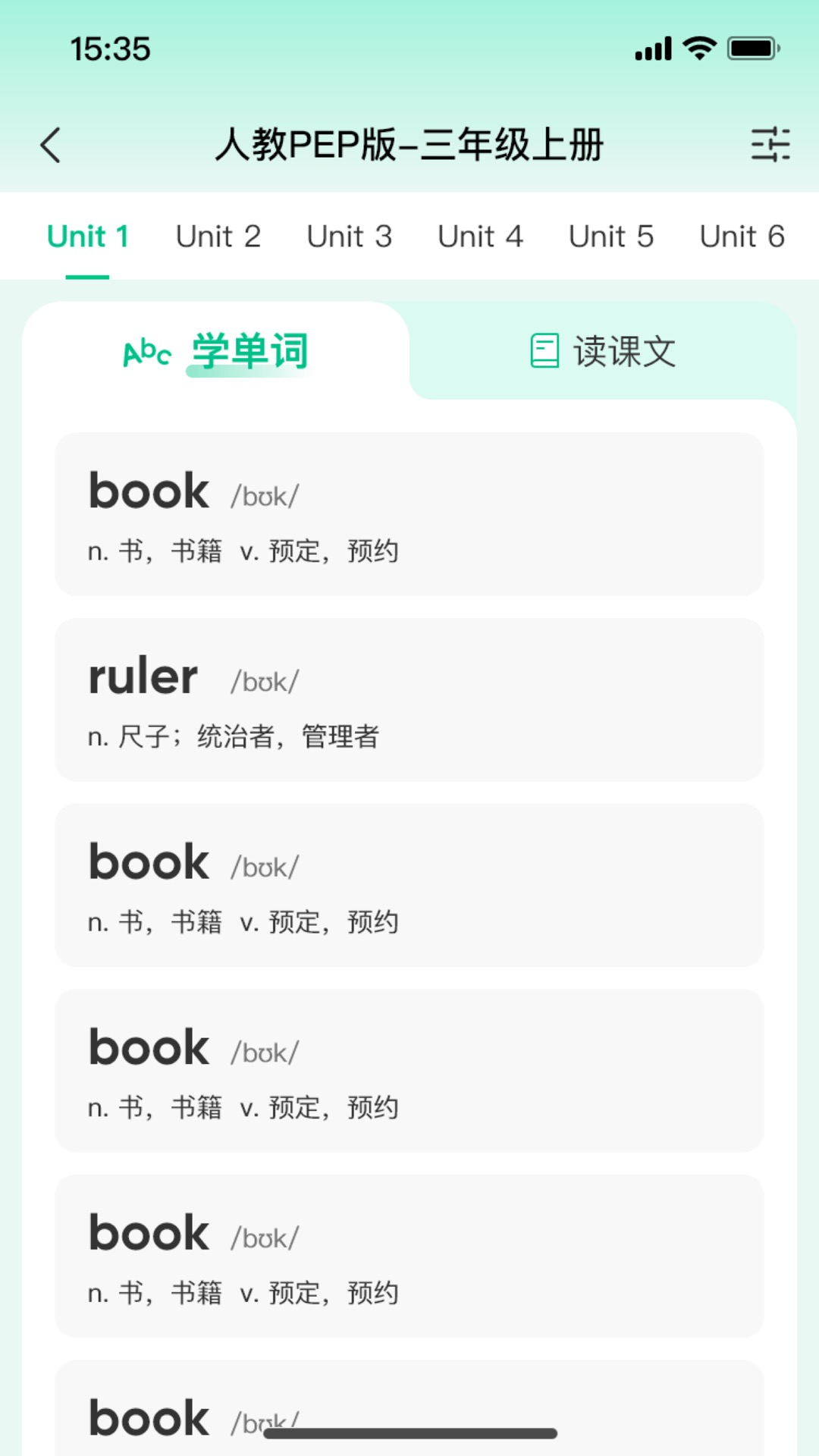Open the Unit 6 tab

coord(742,236)
